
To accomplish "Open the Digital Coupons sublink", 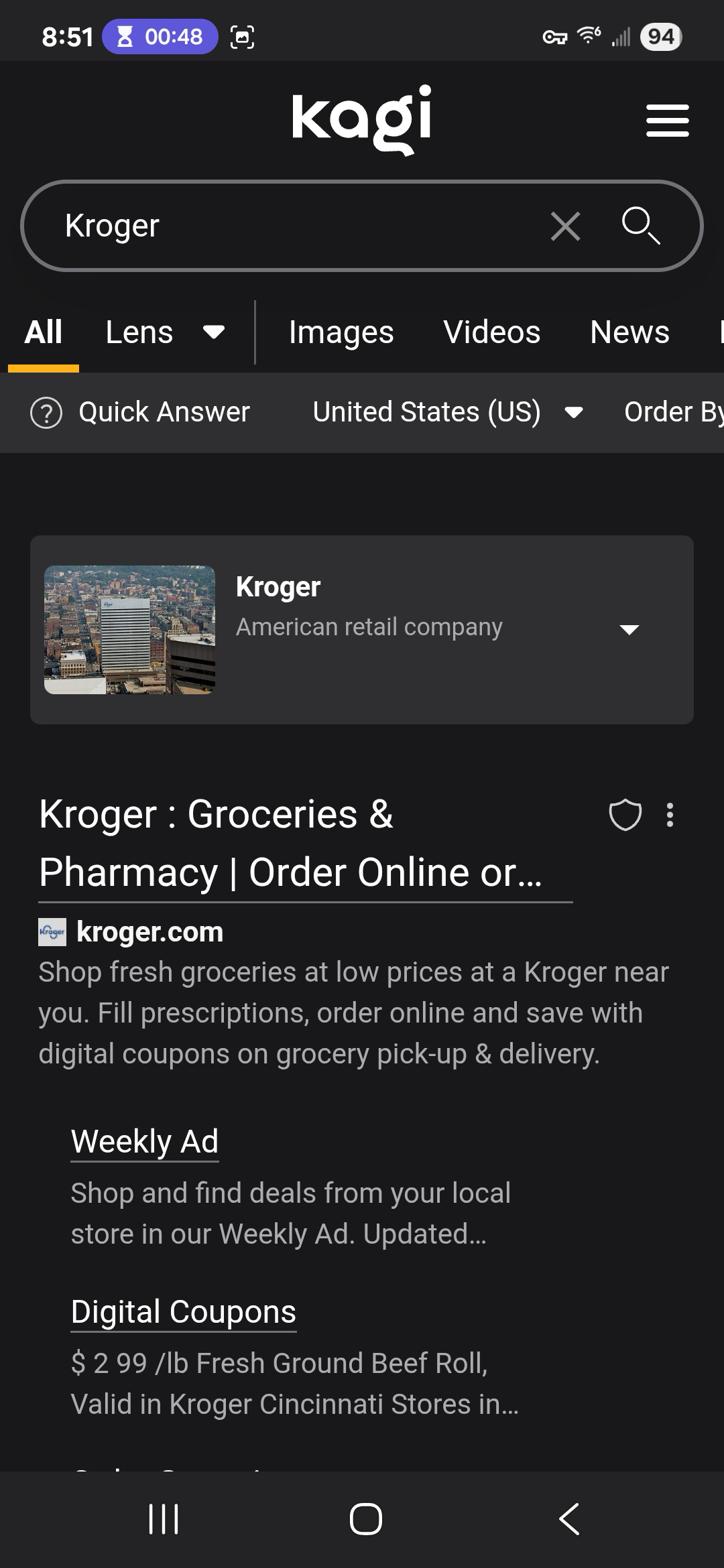I will point(183,1311).
